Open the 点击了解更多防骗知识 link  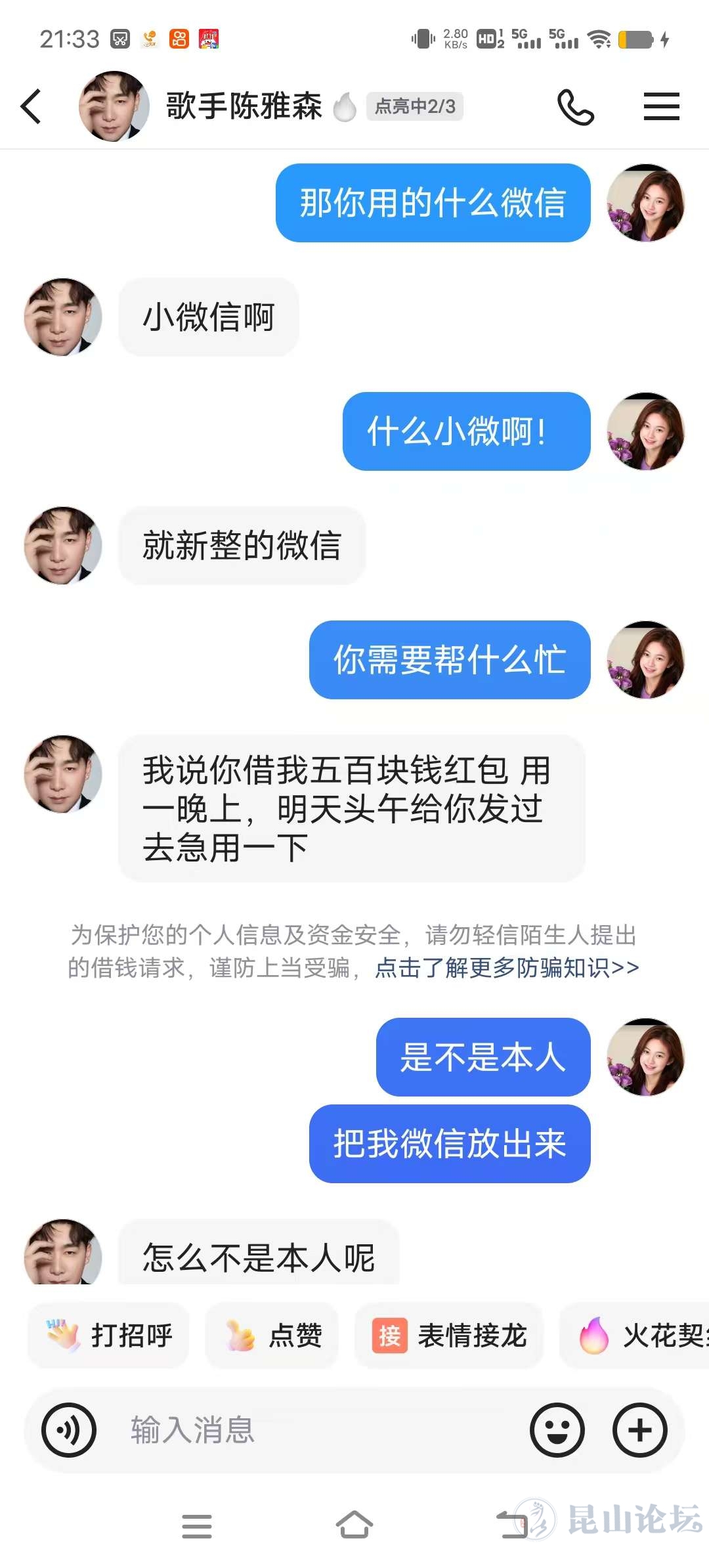[507, 967]
